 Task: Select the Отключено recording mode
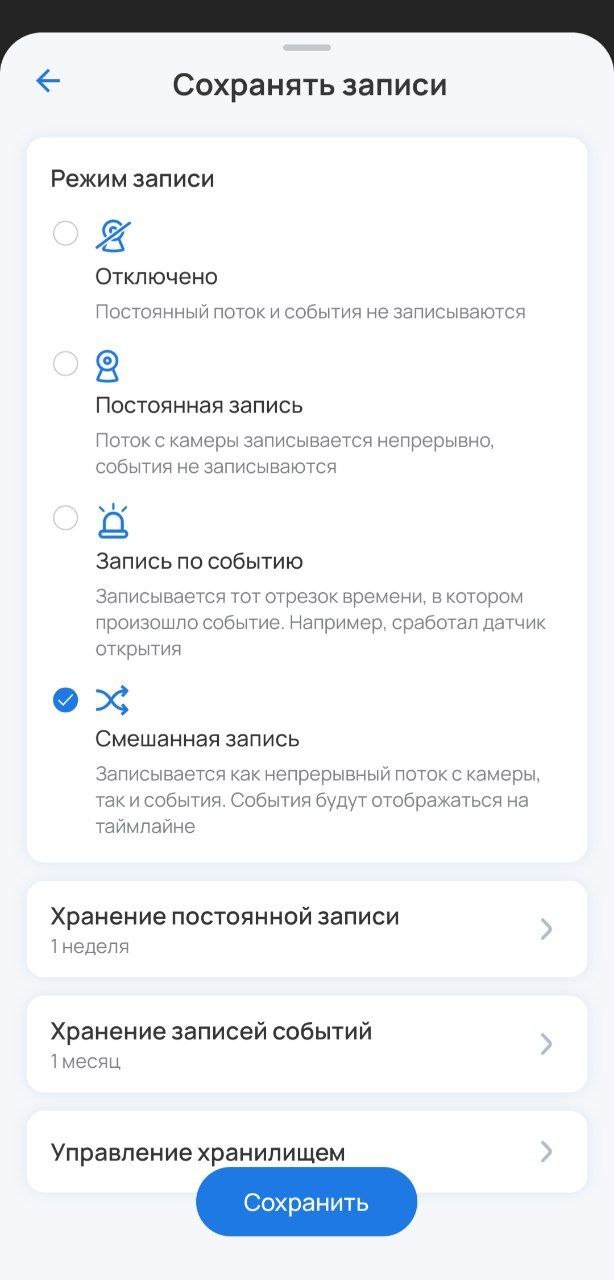tap(65, 234)
